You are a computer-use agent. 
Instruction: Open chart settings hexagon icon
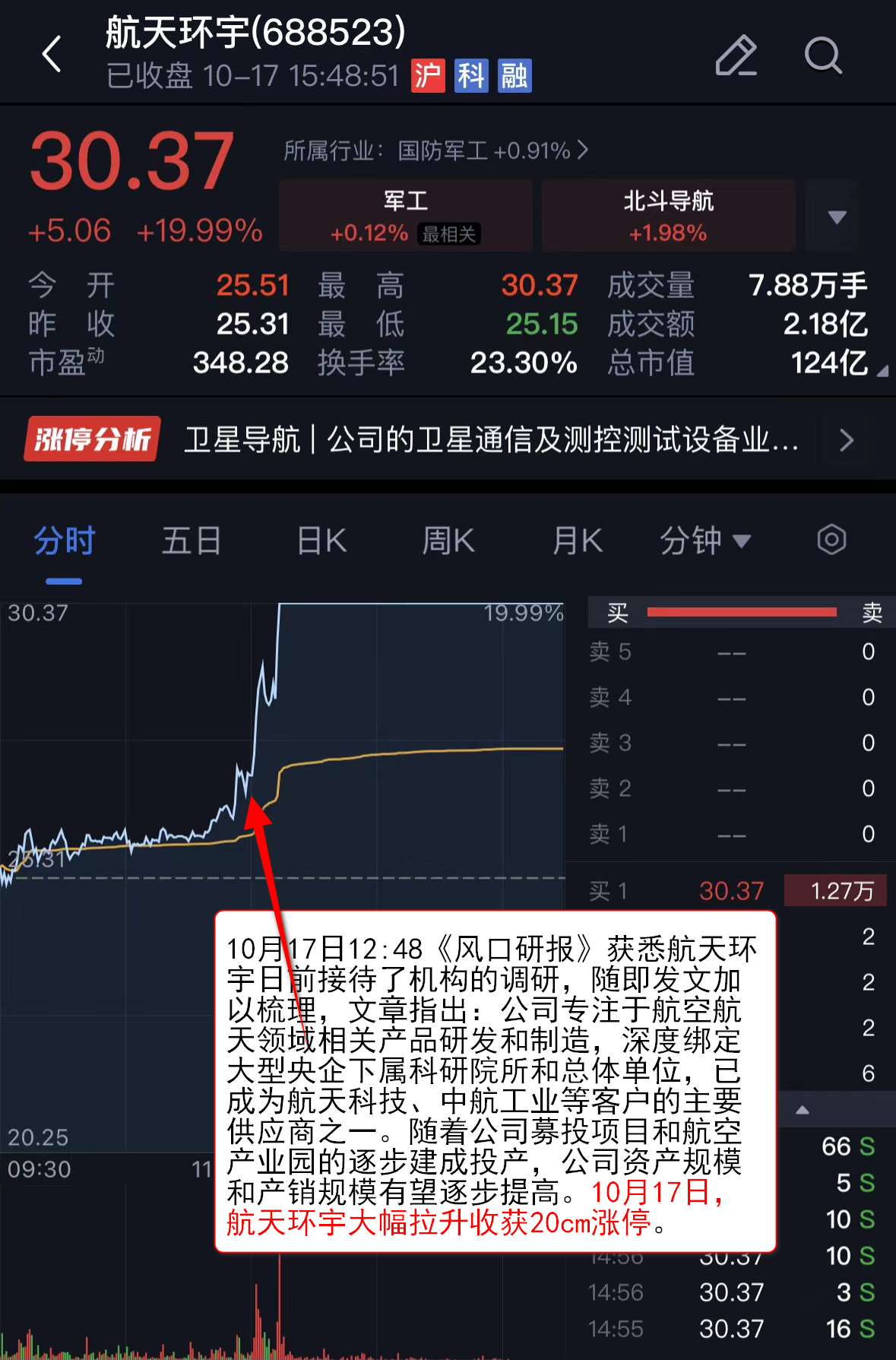coord(831,541)
